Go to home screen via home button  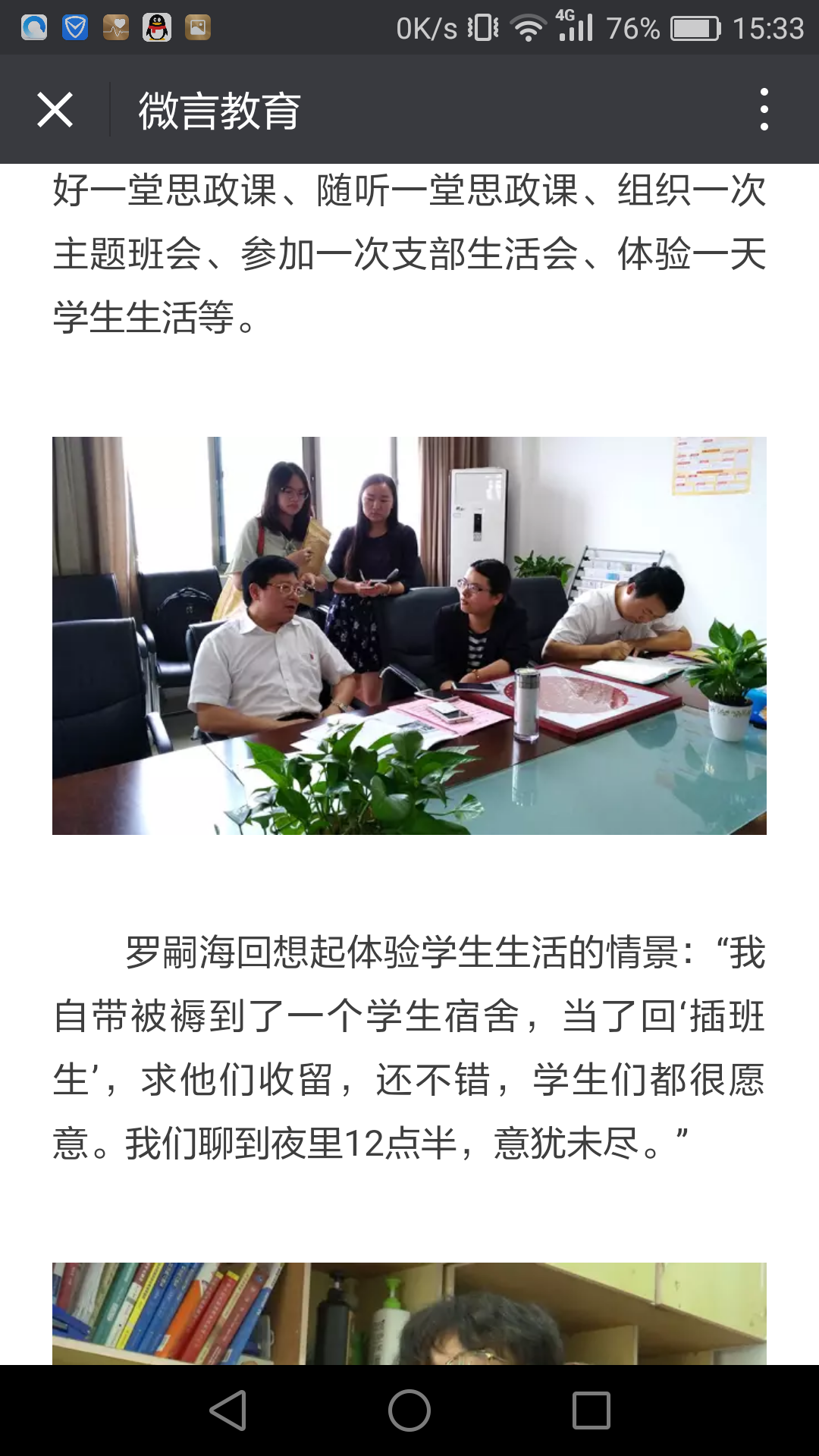tap(409, 1410)
